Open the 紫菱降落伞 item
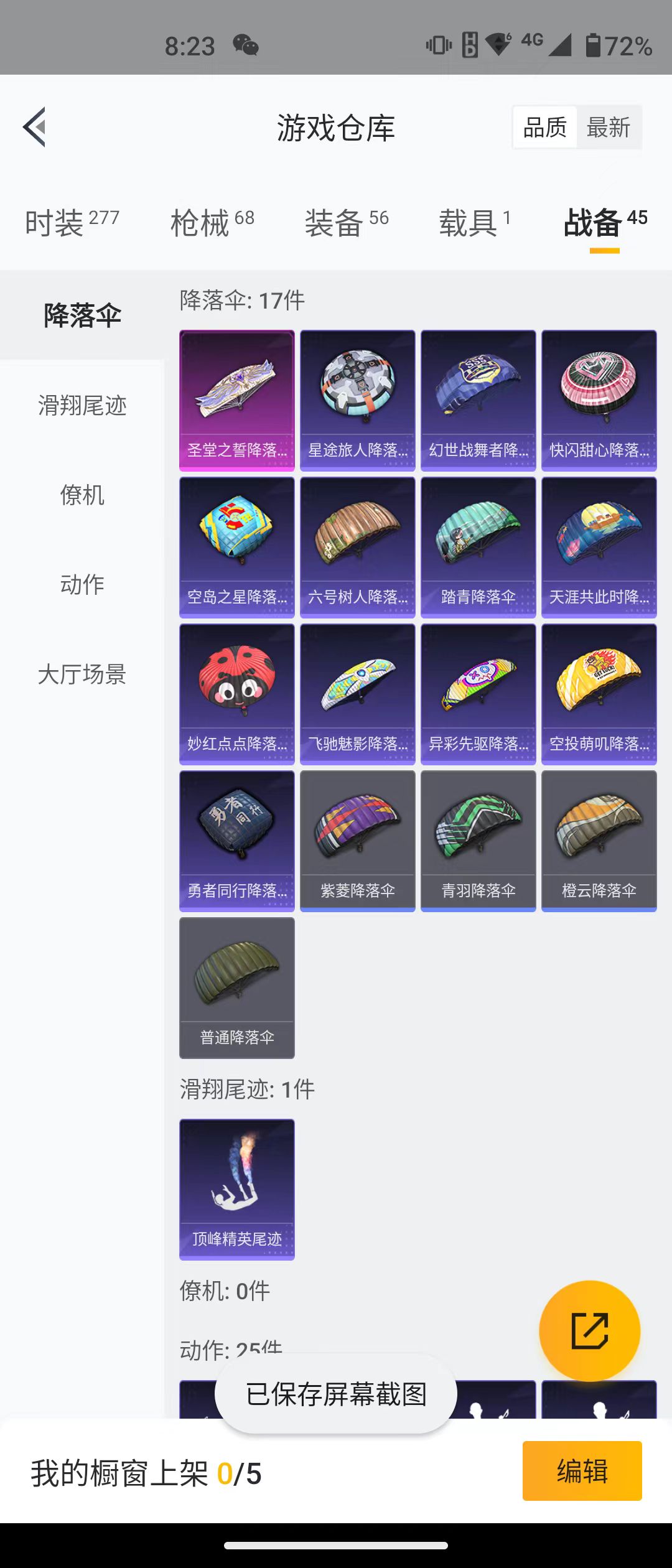 click(x=358, y=841)
